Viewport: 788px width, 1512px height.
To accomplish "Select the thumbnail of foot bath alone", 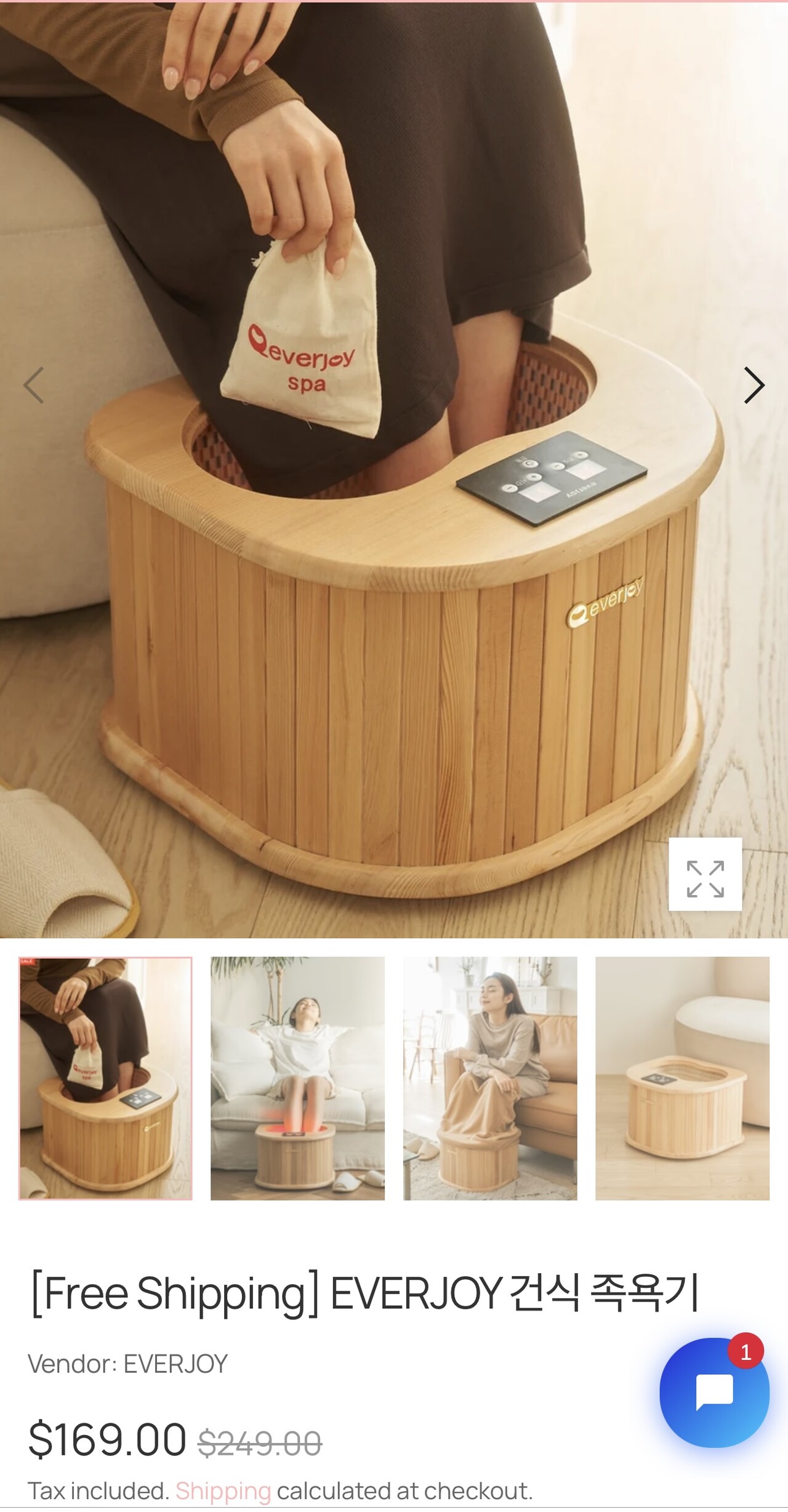I will pos(682,1078).
